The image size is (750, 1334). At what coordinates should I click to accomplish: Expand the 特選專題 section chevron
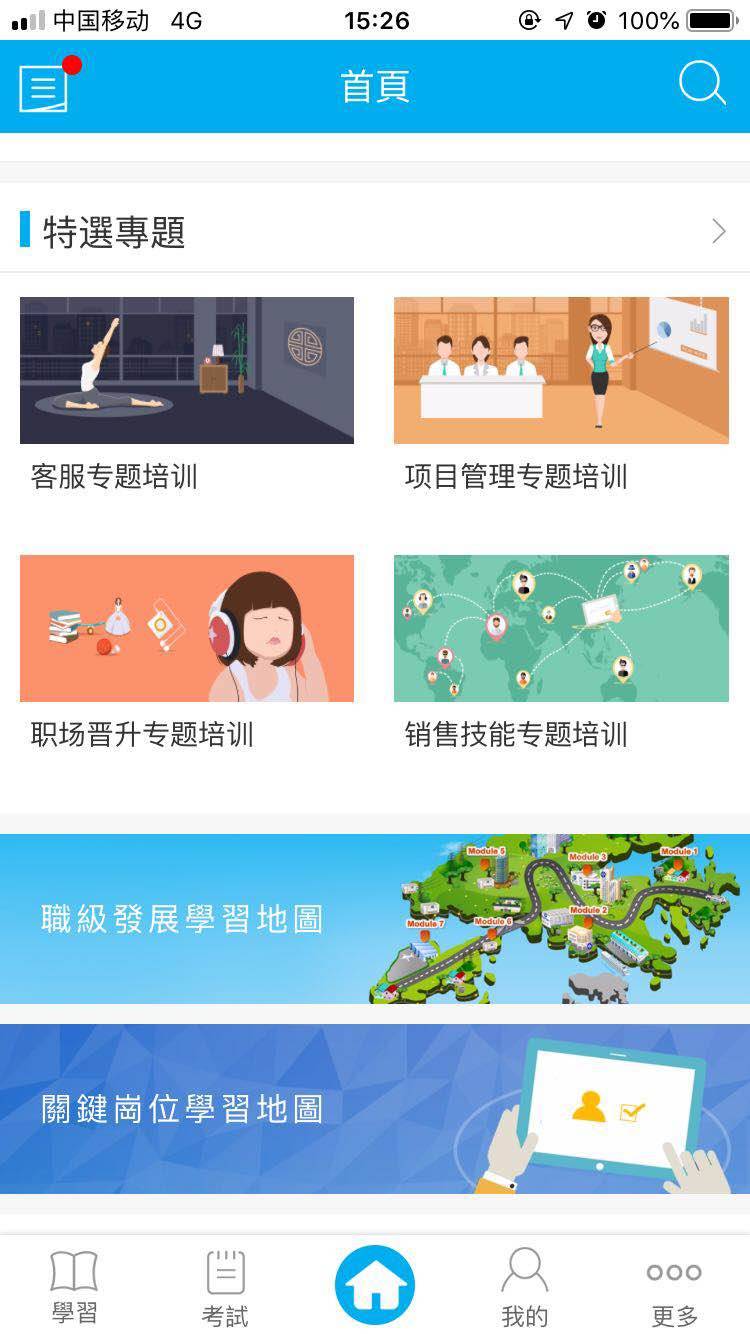[x=718, y=232]
